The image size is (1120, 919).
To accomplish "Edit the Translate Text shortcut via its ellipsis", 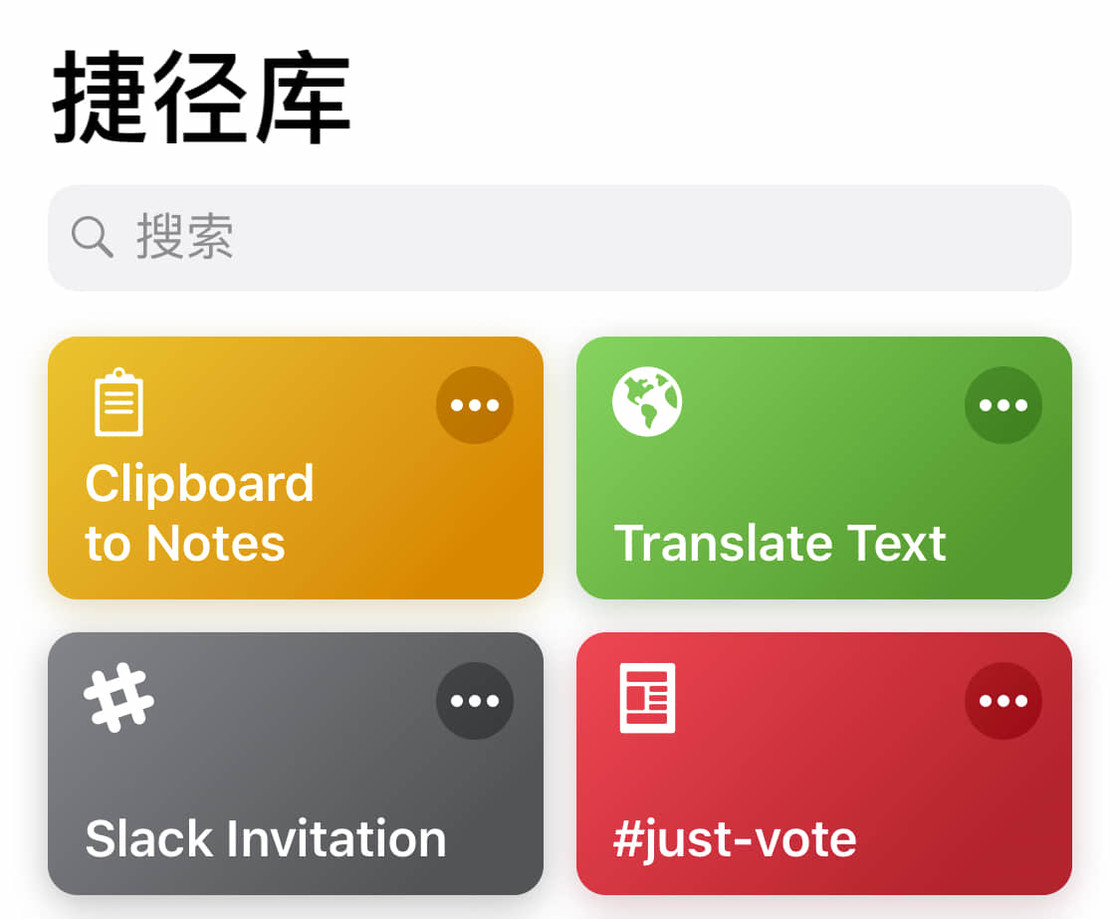I will (1003, 405).
